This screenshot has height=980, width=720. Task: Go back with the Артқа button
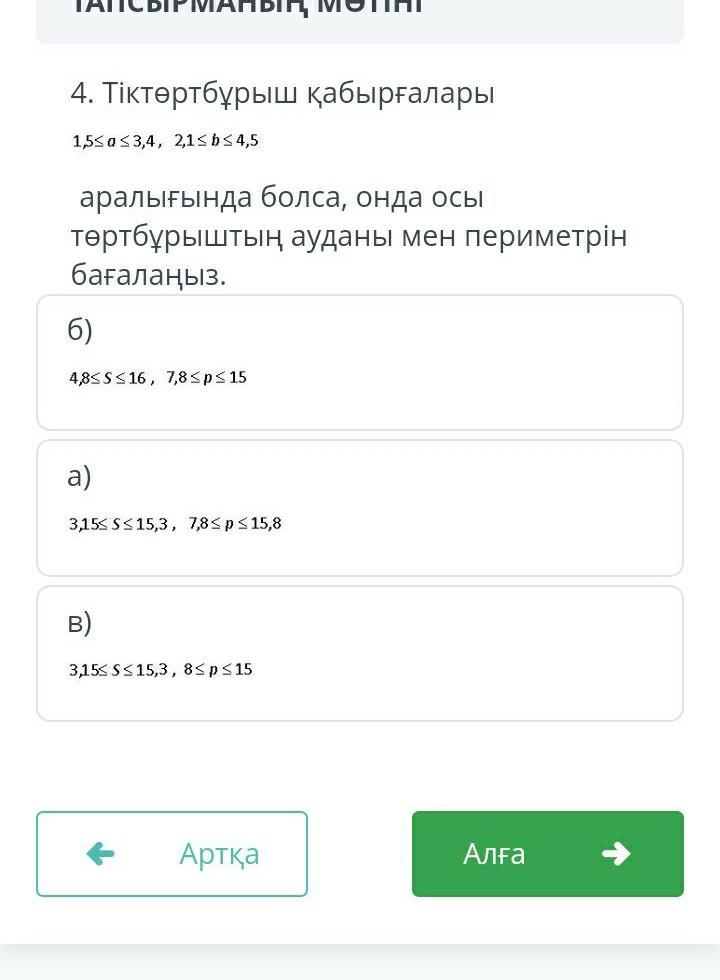point(172,853)
